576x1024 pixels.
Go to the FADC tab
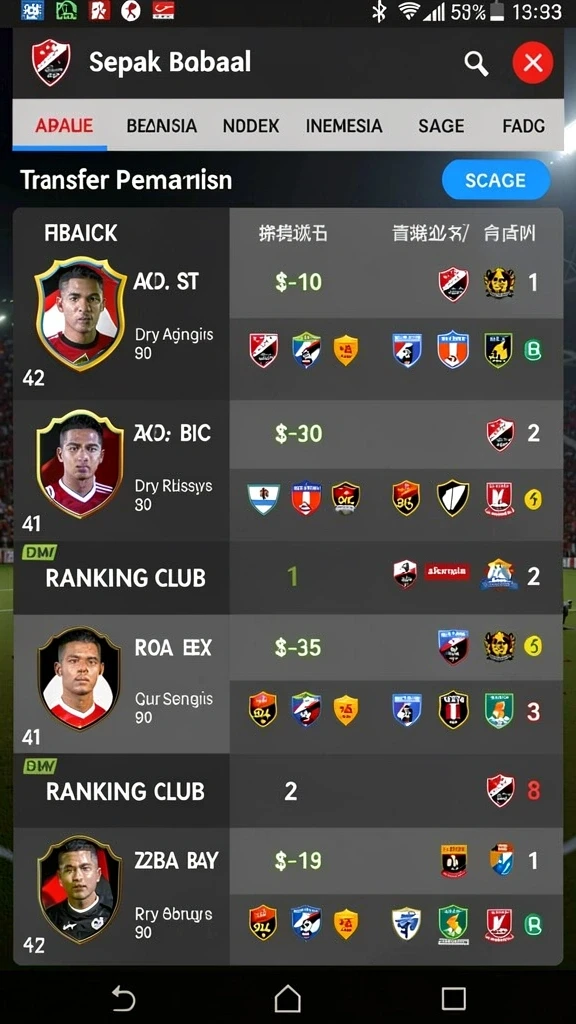[x=524, y=125]
